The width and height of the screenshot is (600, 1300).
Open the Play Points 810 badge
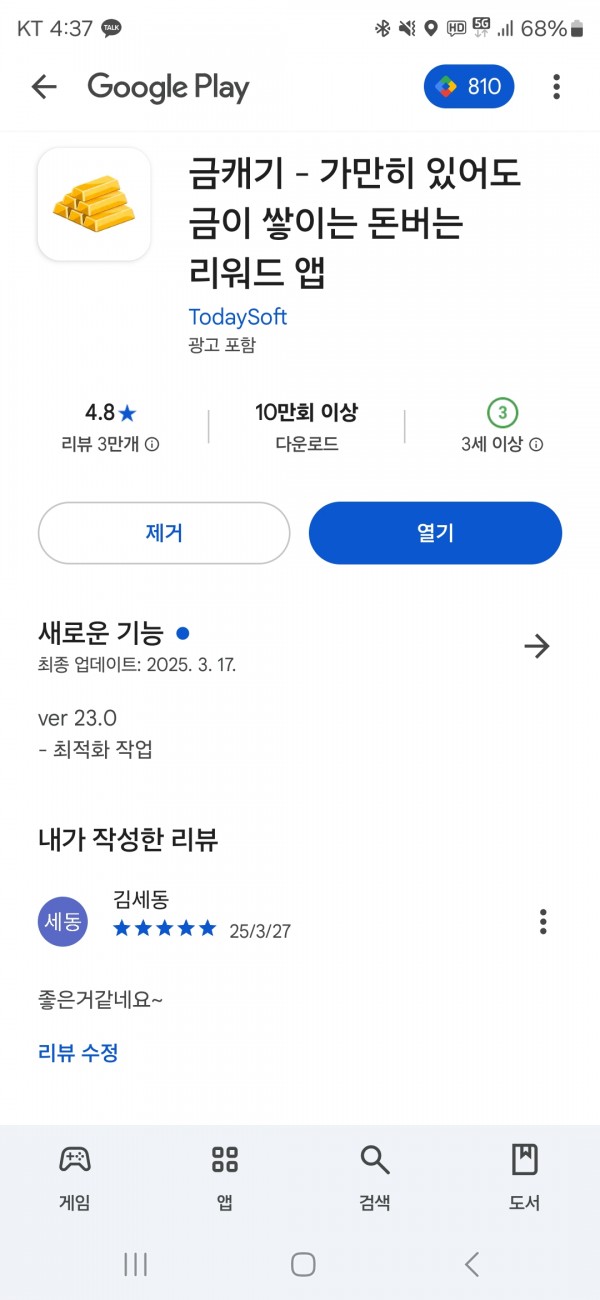(x=469, y=87)
